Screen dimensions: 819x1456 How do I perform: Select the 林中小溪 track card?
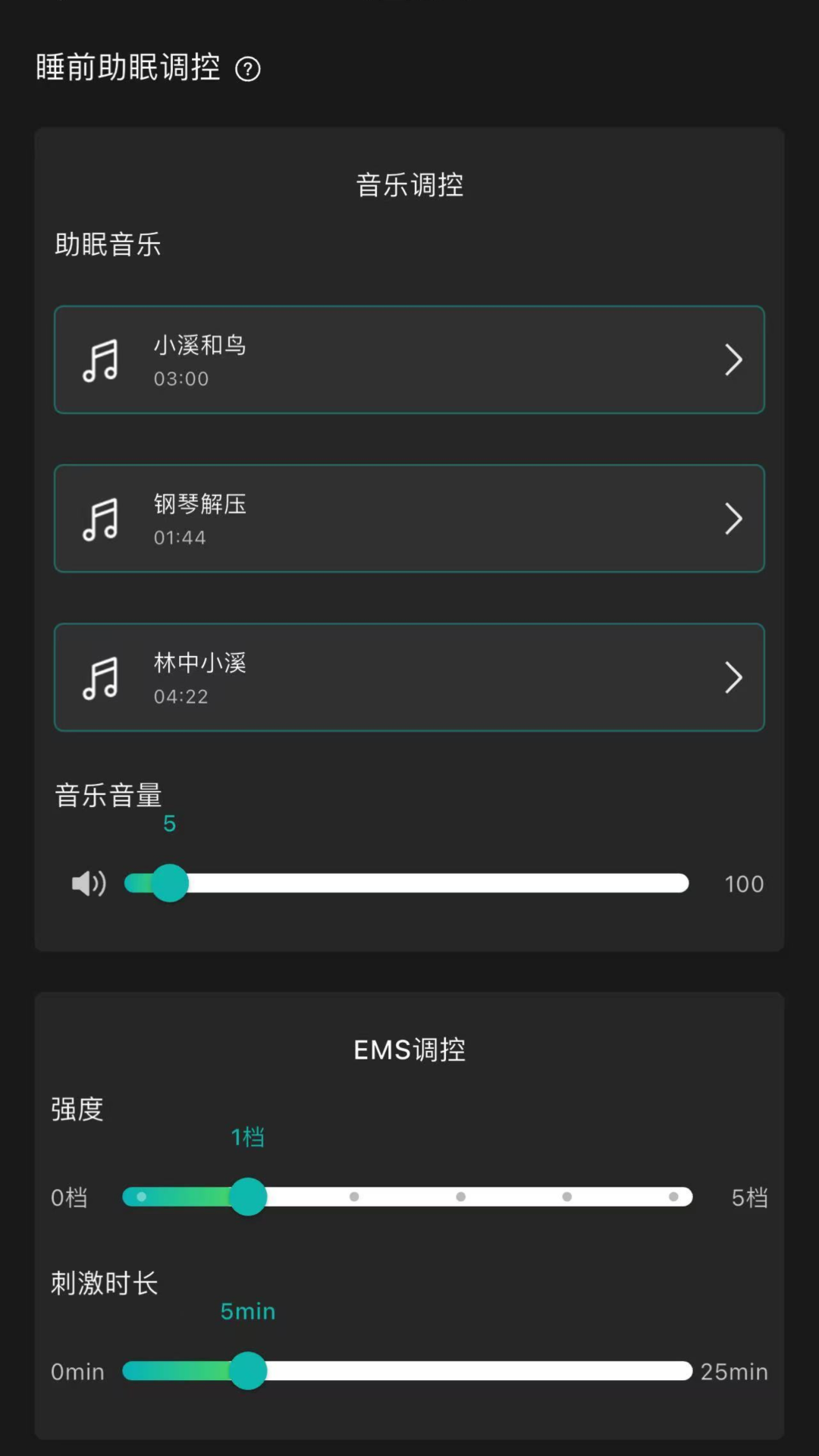point(409,677)
